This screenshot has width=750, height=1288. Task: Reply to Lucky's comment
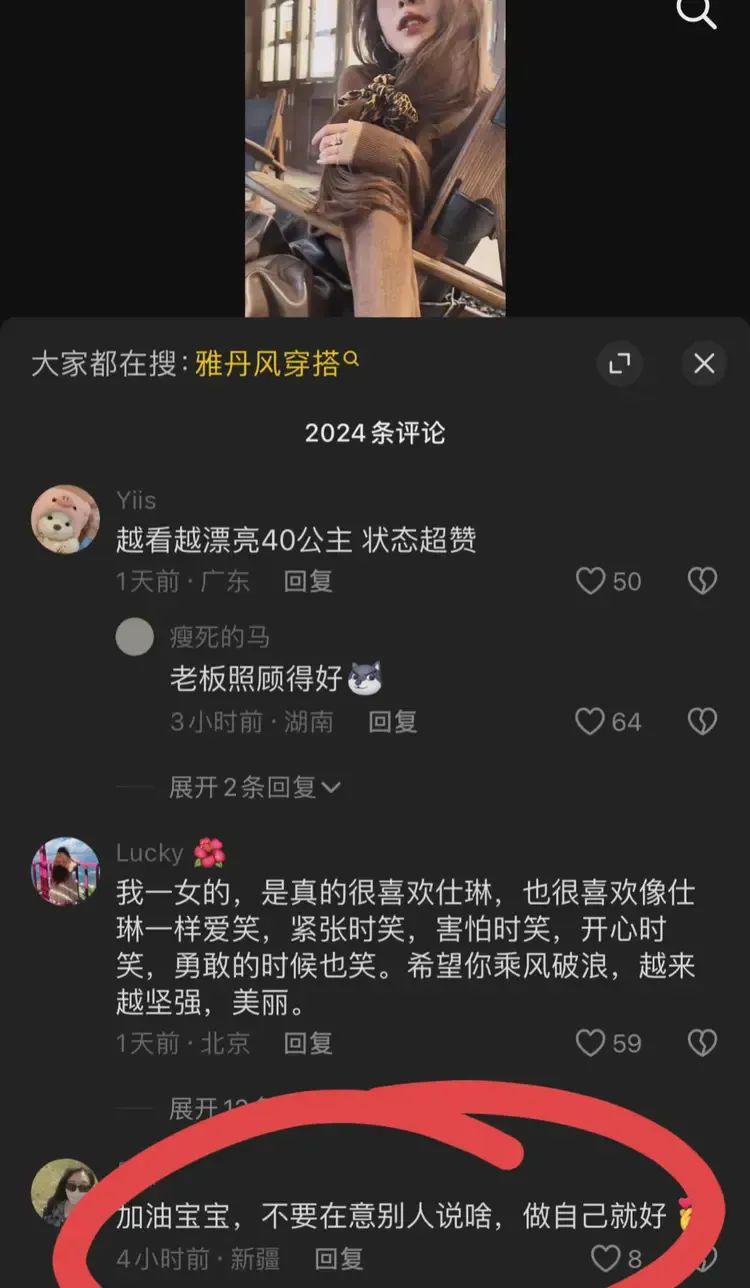coord(308,1043)
